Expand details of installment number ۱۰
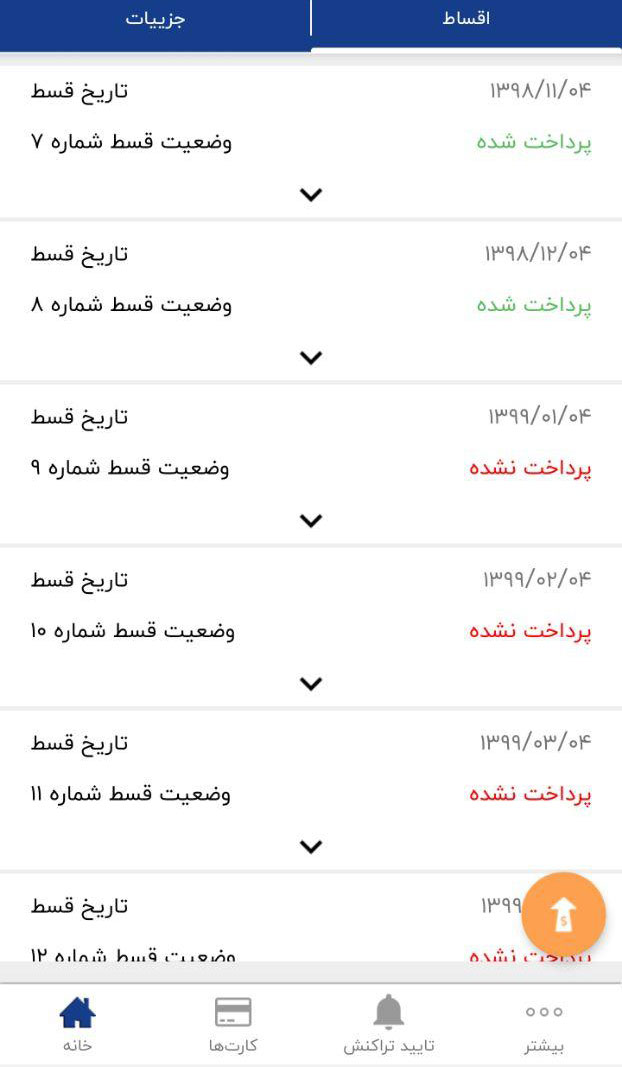 click(x=311, y=684)
